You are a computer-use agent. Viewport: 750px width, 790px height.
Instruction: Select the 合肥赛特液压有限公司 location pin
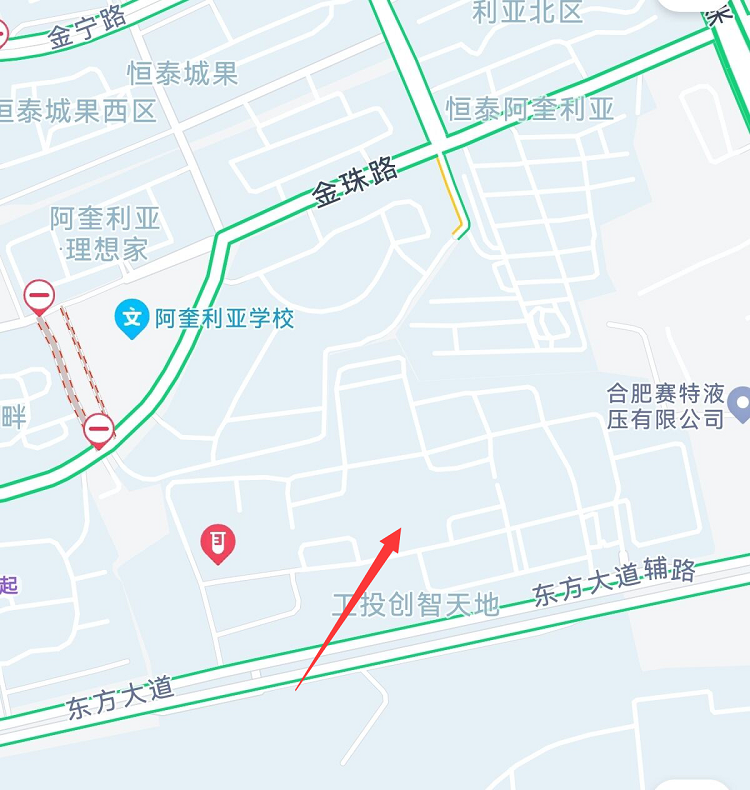point(741,404)
